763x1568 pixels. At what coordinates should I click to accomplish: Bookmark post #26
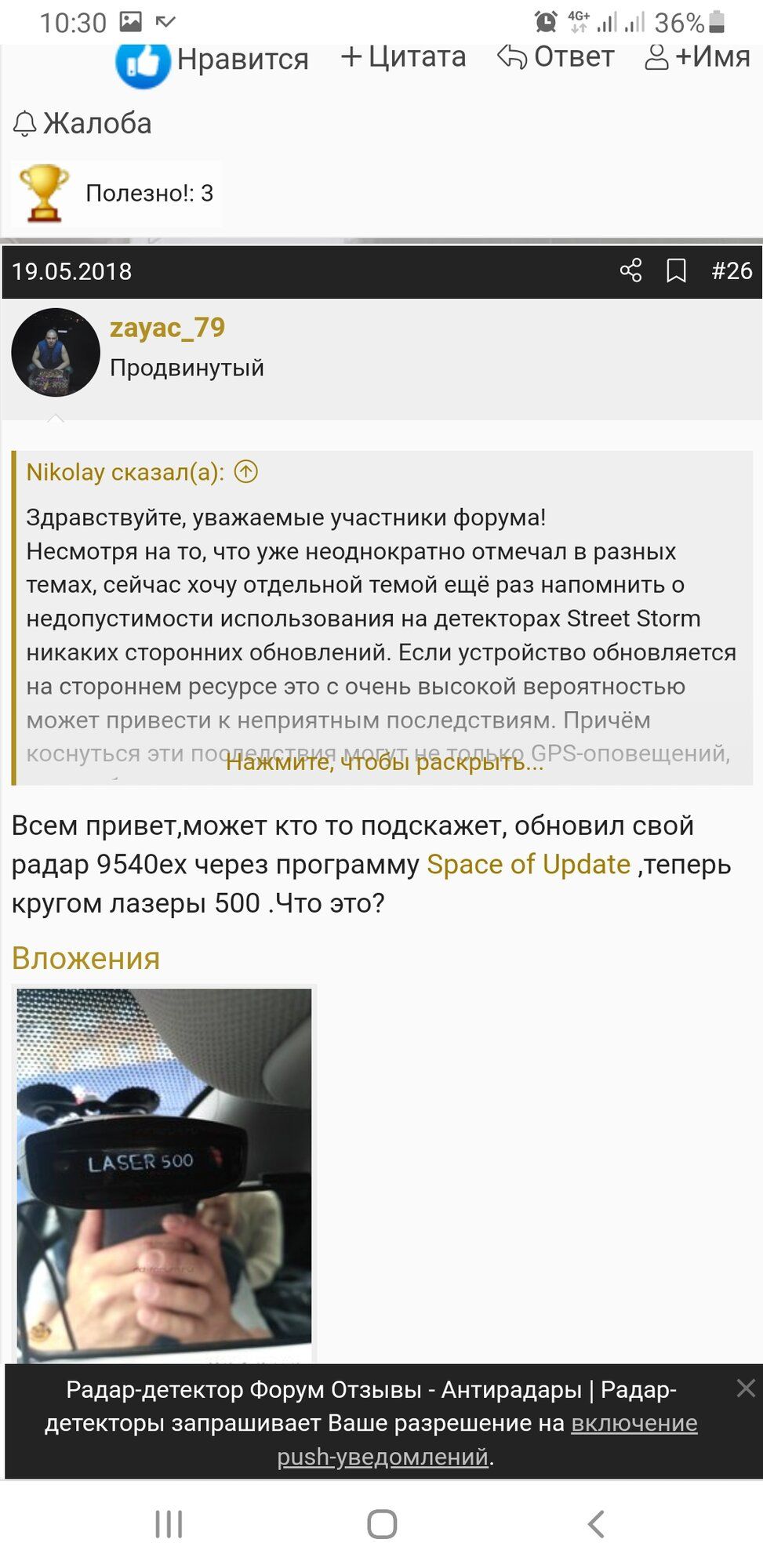point(676,270)
